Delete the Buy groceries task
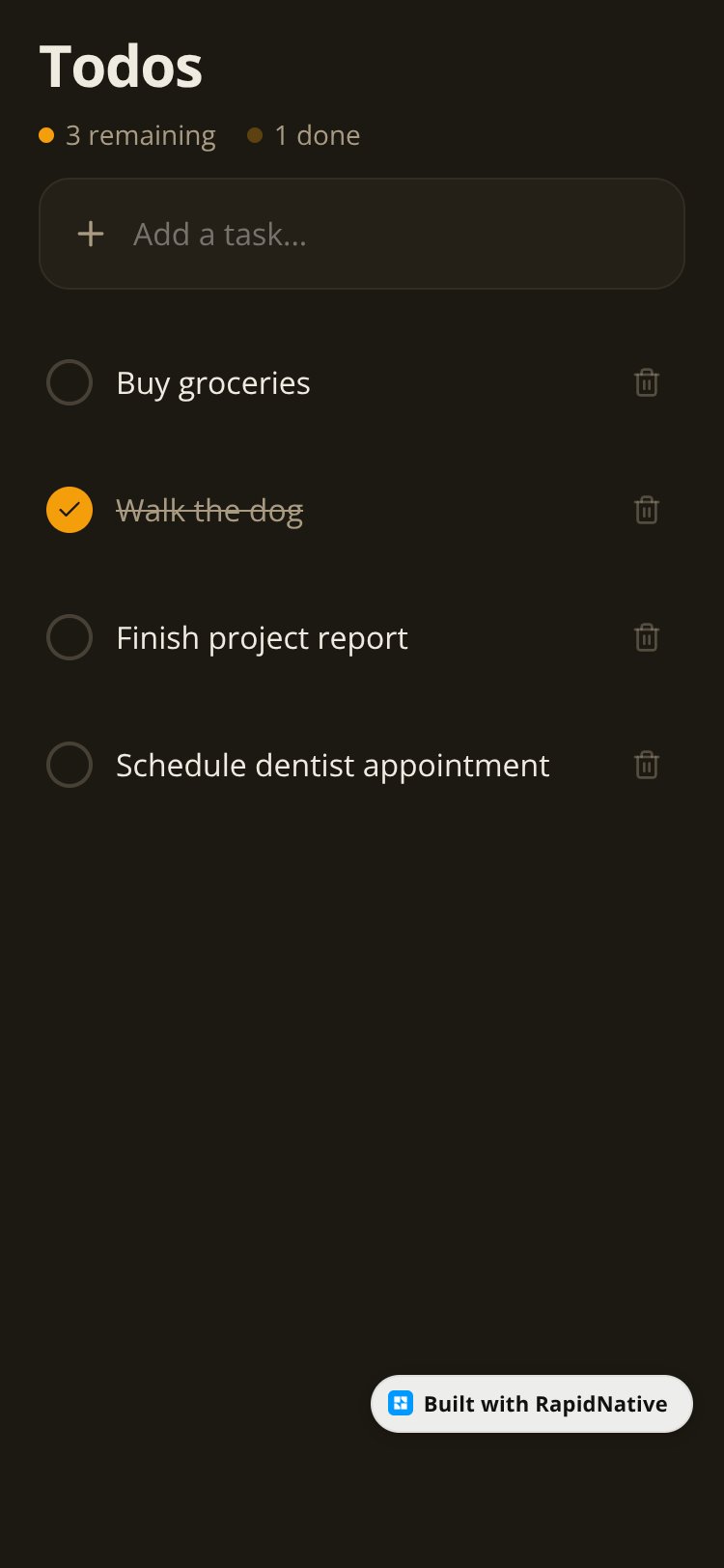 click(x=647, y=382)
